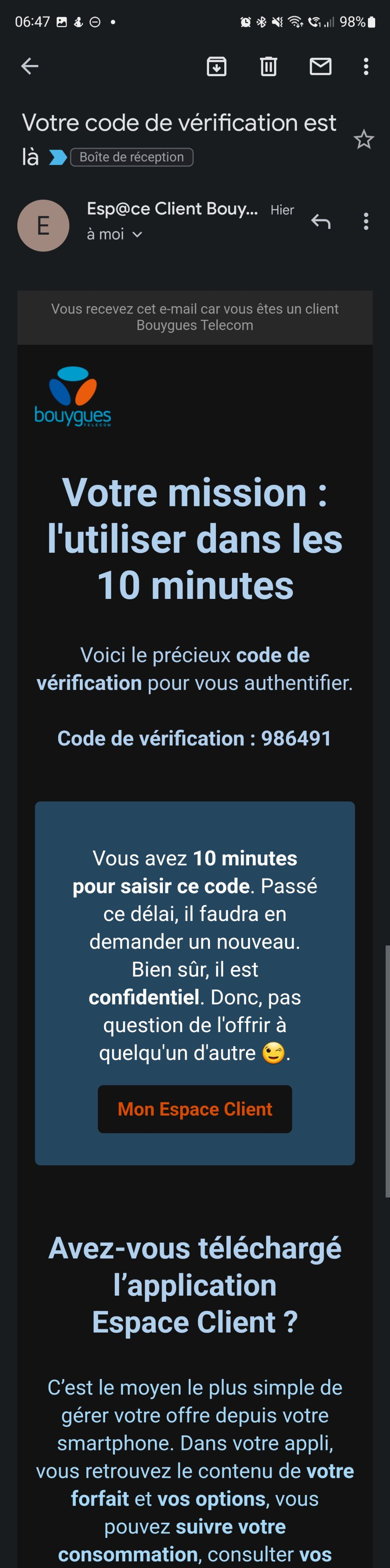The image size is (390, 1568).
Task: Open the sender avatar E
Action: [x=43, y=225]
